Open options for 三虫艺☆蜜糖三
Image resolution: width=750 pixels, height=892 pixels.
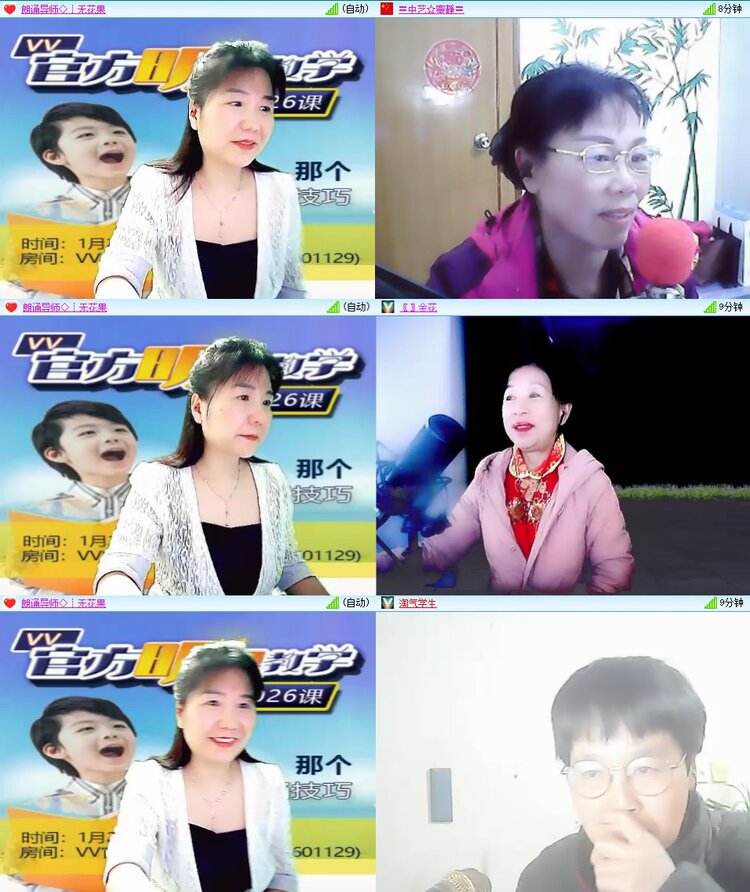pyautogui.click(x=430, y=10)
